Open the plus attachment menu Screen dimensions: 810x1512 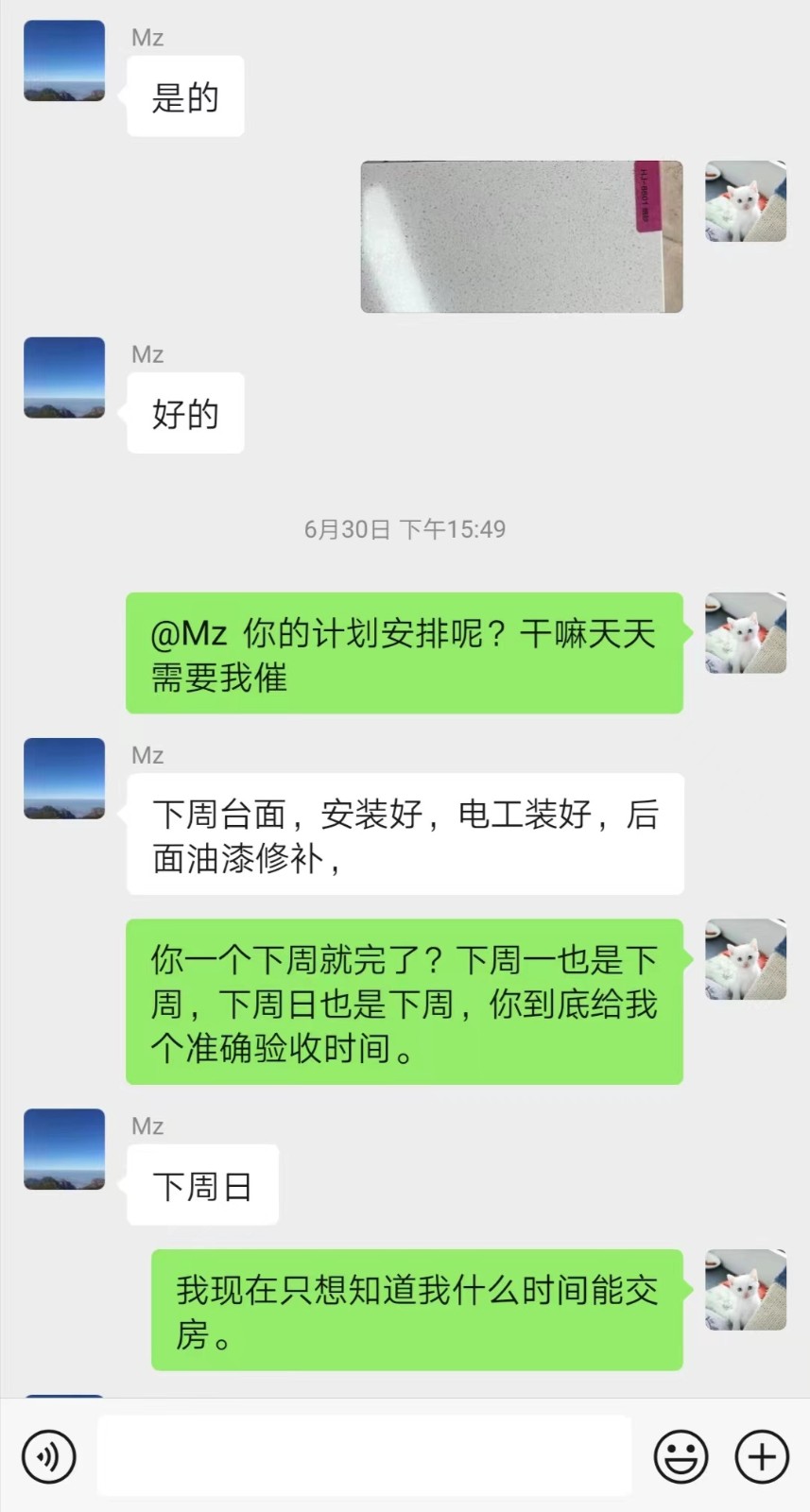click(762, 1456)
